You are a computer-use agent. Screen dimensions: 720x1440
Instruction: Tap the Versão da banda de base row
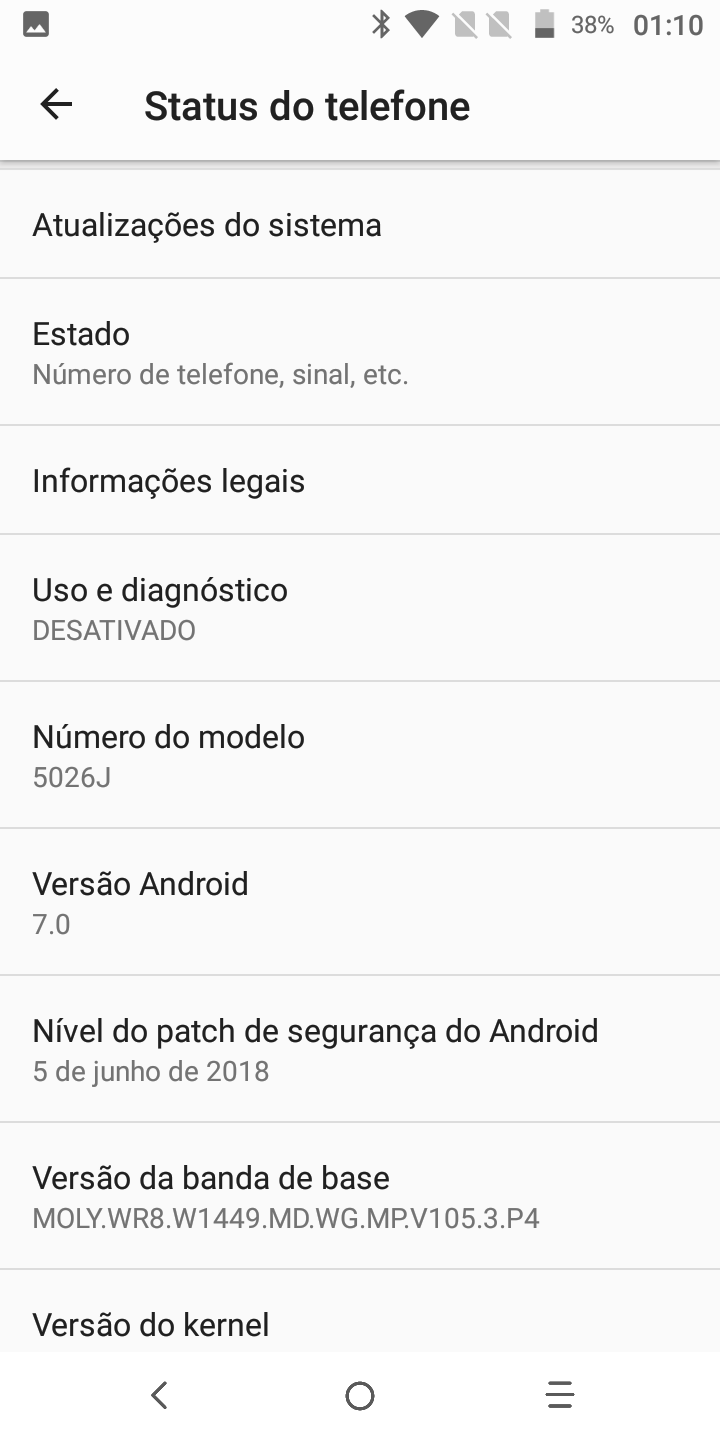pyautogui.click(x=360, y=1196)
